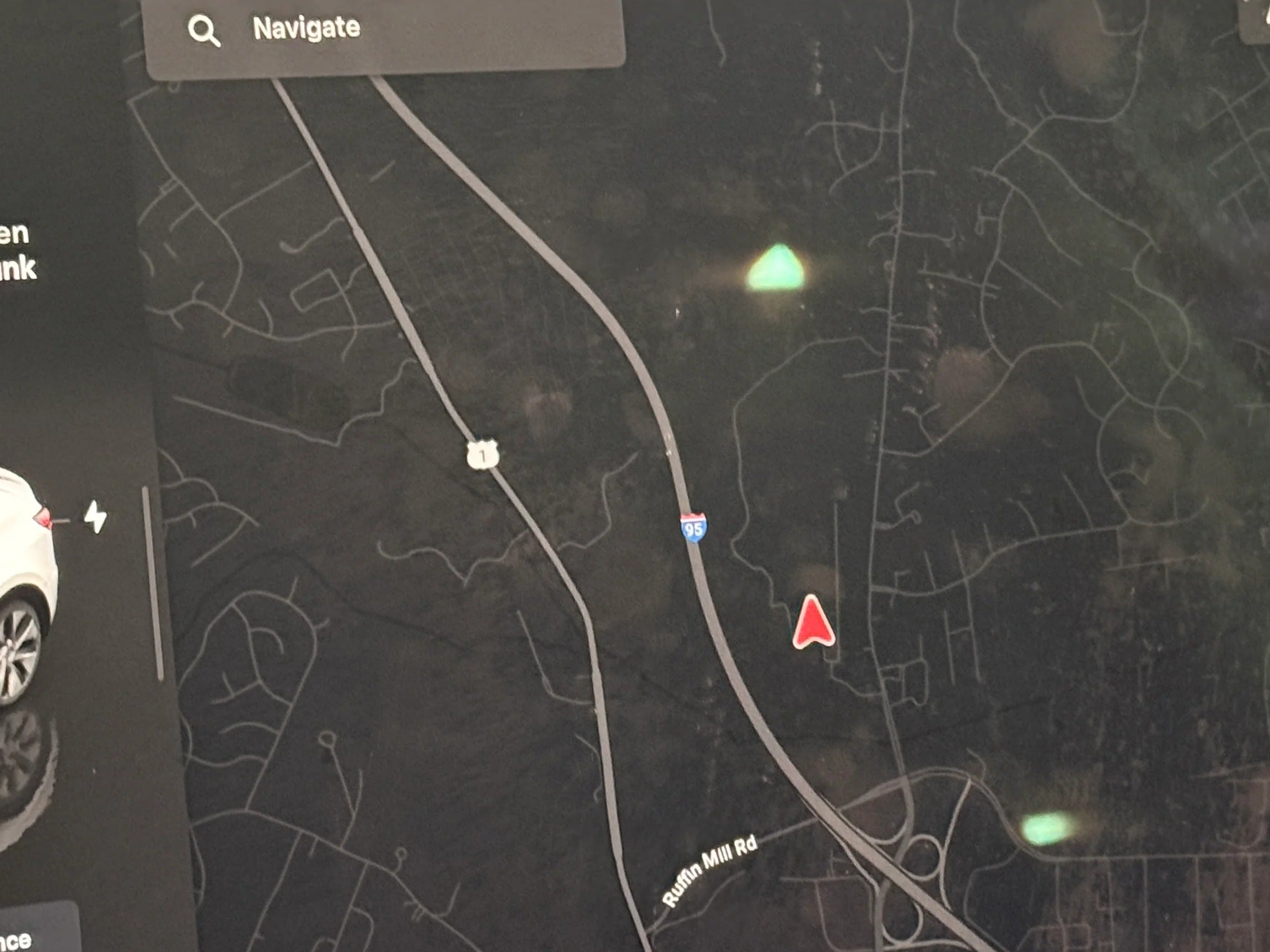Open the Navigate search box
Screen dimensions: 1270x952
point(379,30)
